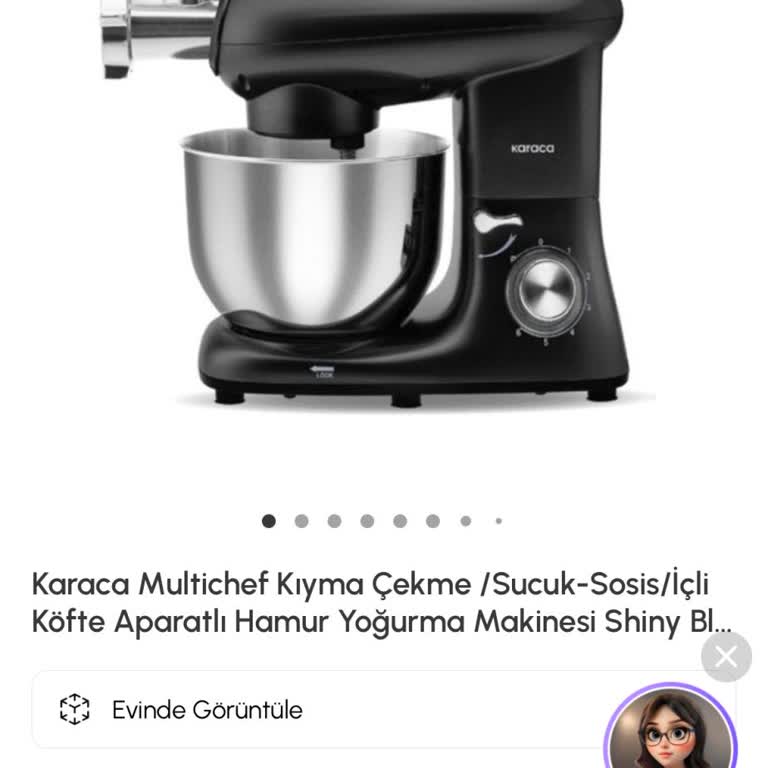
Task: Open the virtual assistant avatar
Action: (x=670, y=732)
